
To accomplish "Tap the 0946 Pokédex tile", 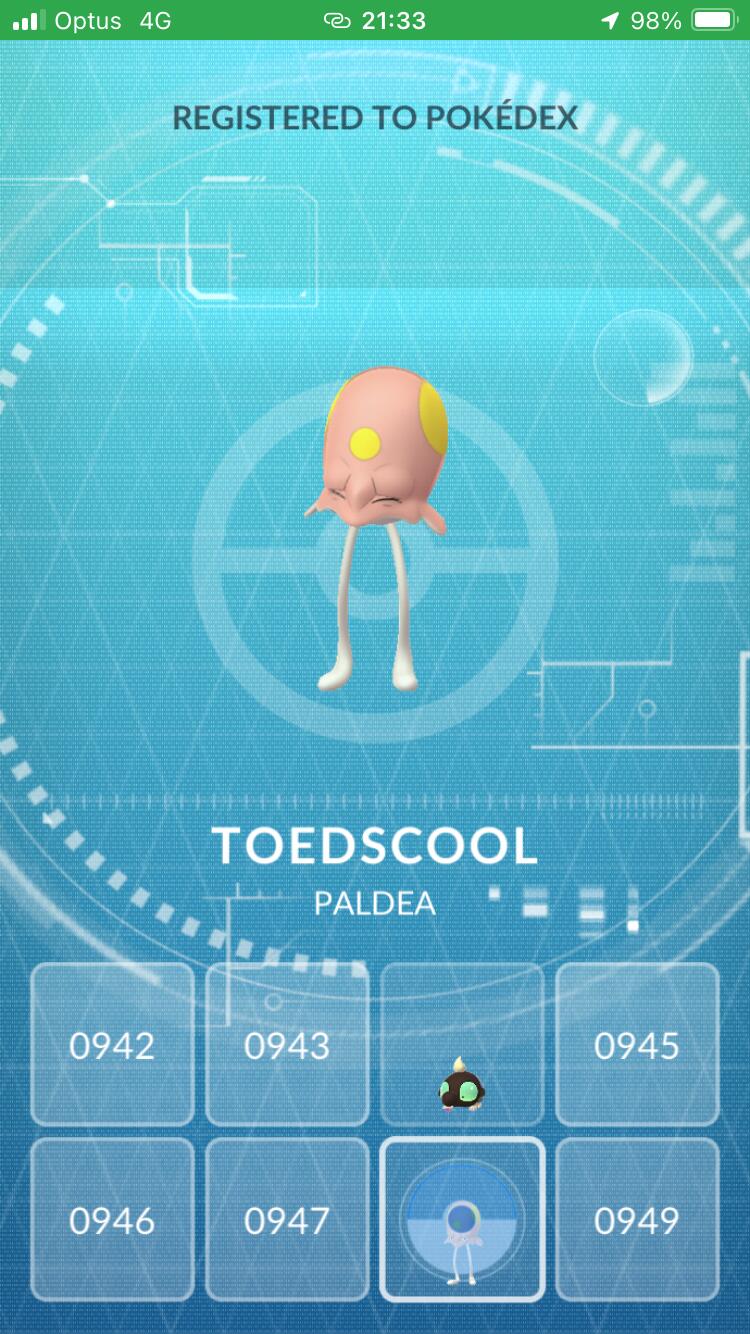I will click(x=112, y=1220).
